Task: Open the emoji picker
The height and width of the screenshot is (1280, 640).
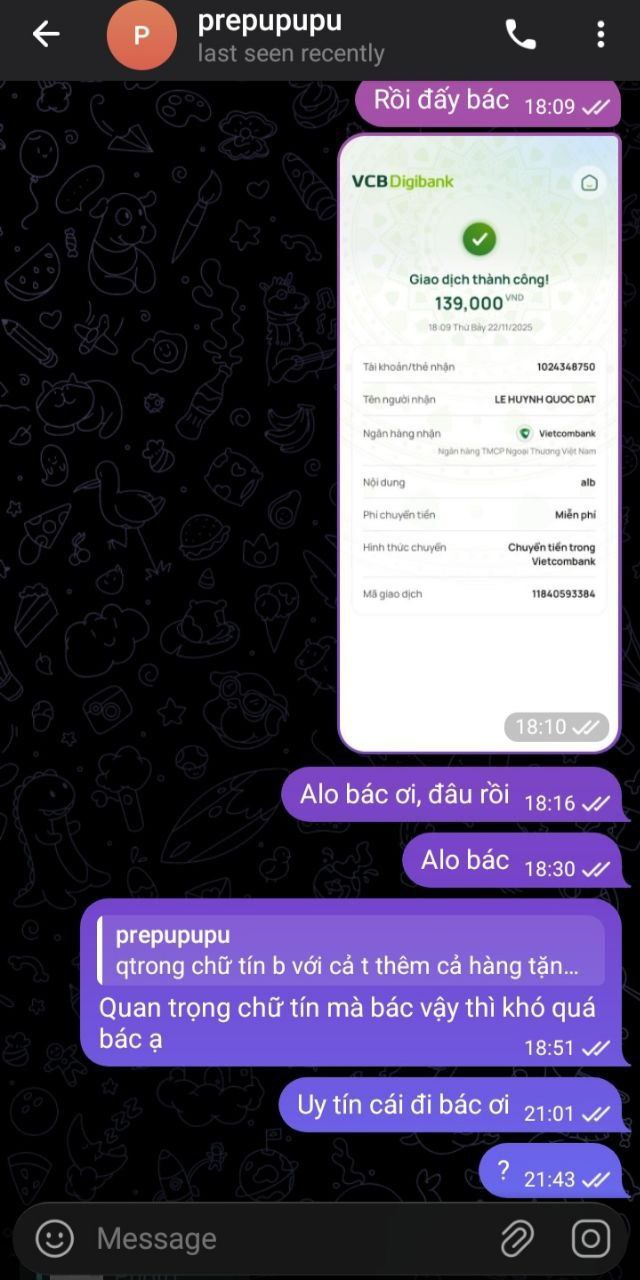Action: 55,1239
